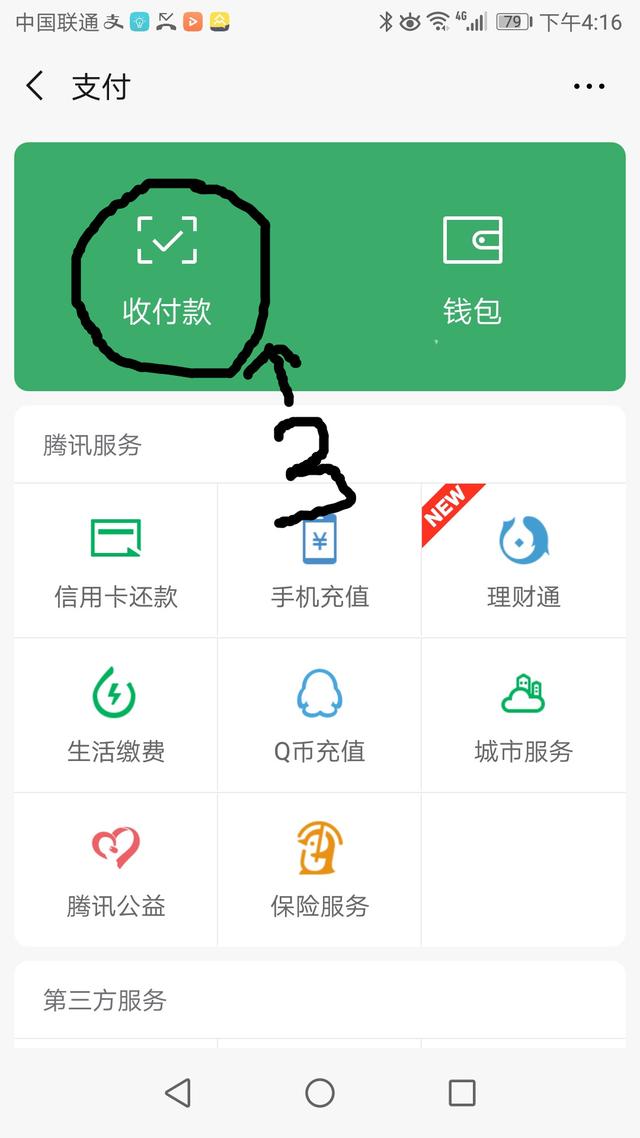Viewport: 640px width, 1138px height.
Task: Open 理财通 wealth management
Action: click(x=523, y=561)
